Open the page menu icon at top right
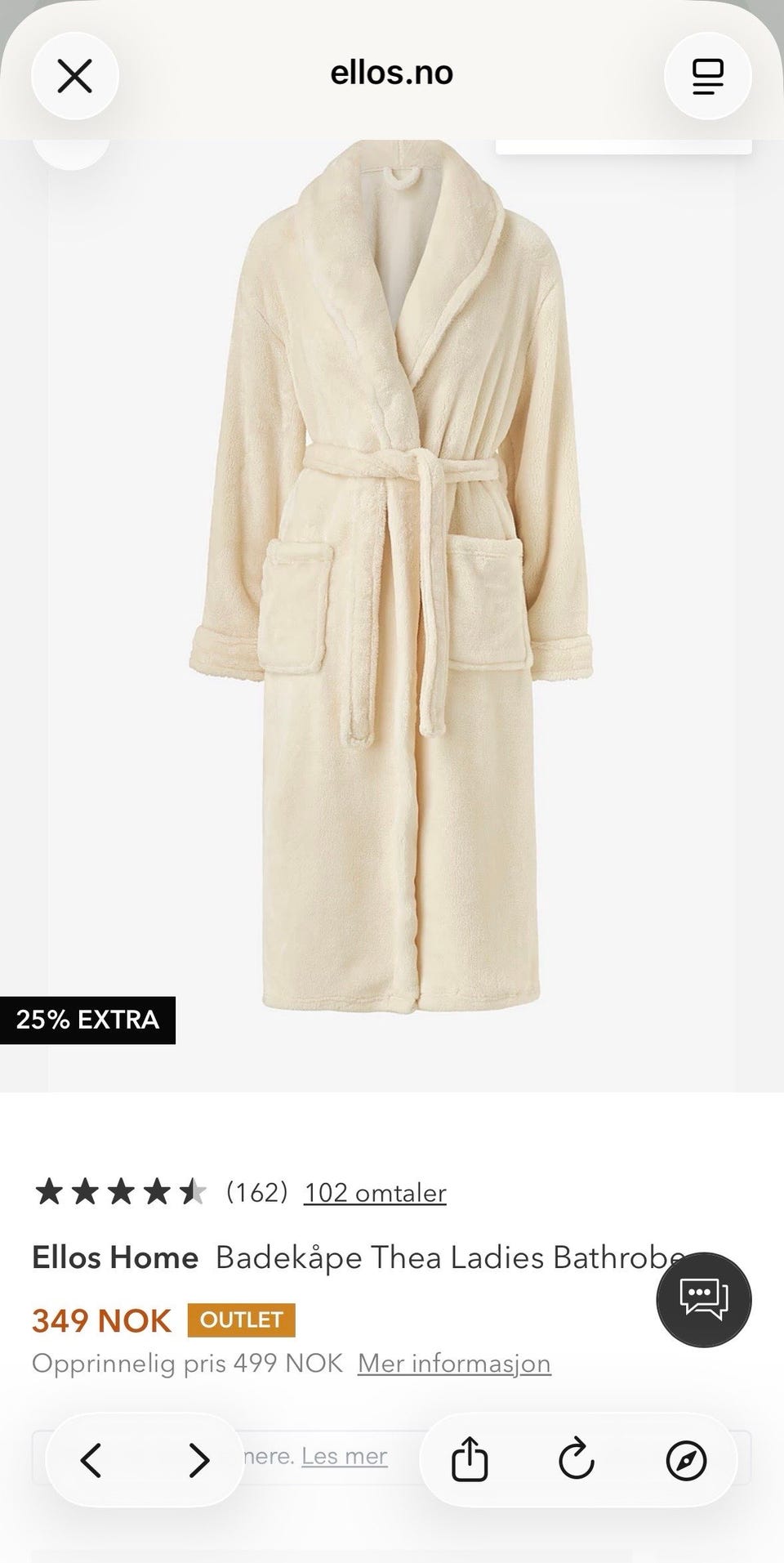 coord(708,77)
